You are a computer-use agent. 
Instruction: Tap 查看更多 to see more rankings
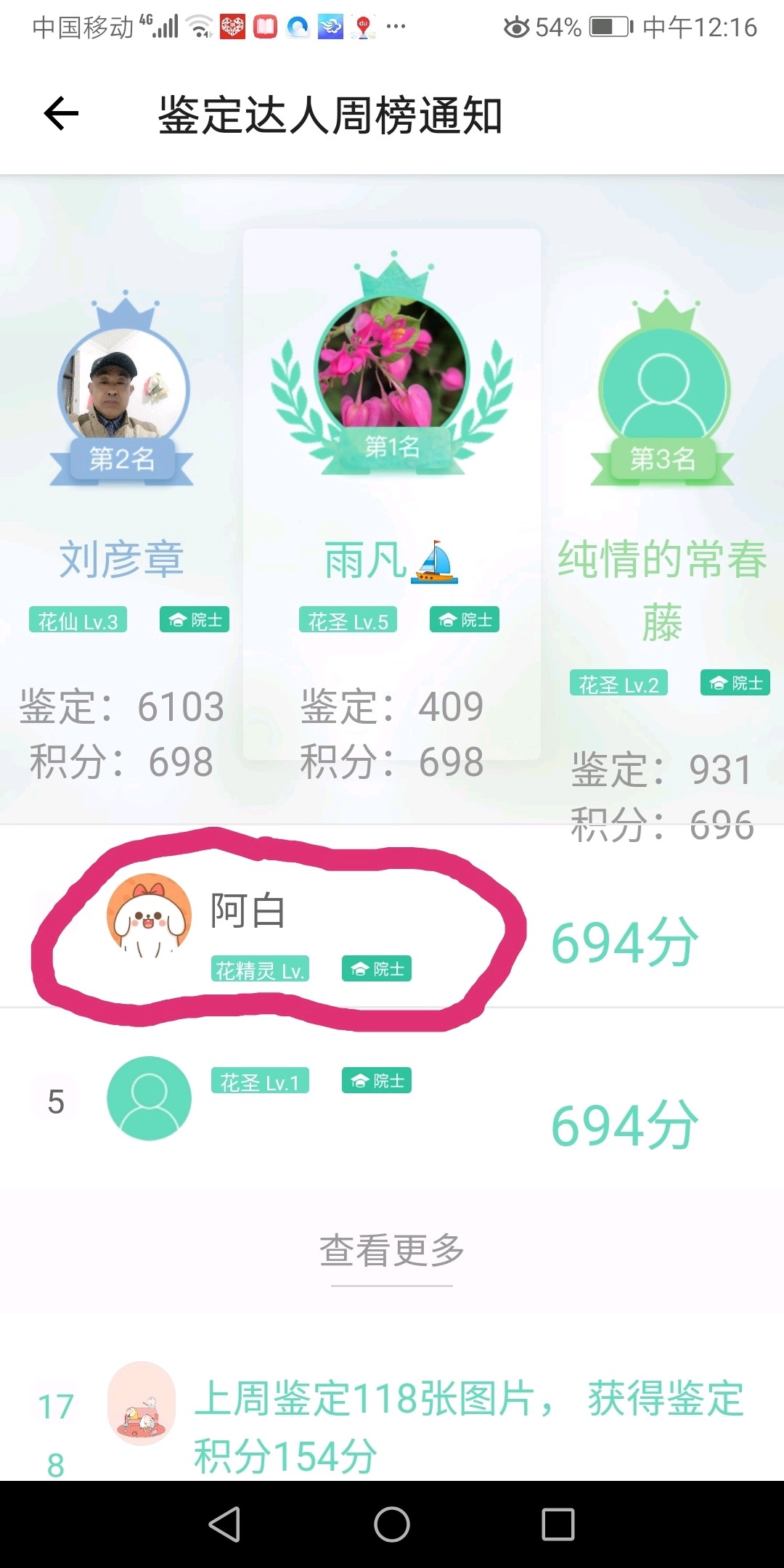(x=392, y=1250)
